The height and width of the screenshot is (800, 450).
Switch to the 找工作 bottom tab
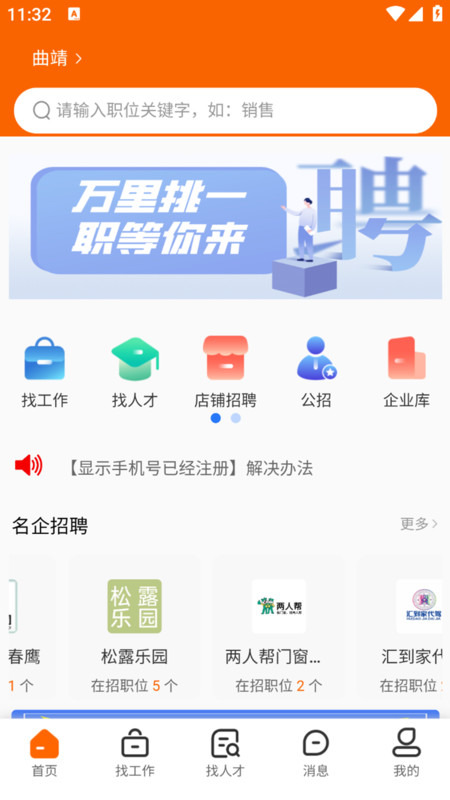(135, 753)
